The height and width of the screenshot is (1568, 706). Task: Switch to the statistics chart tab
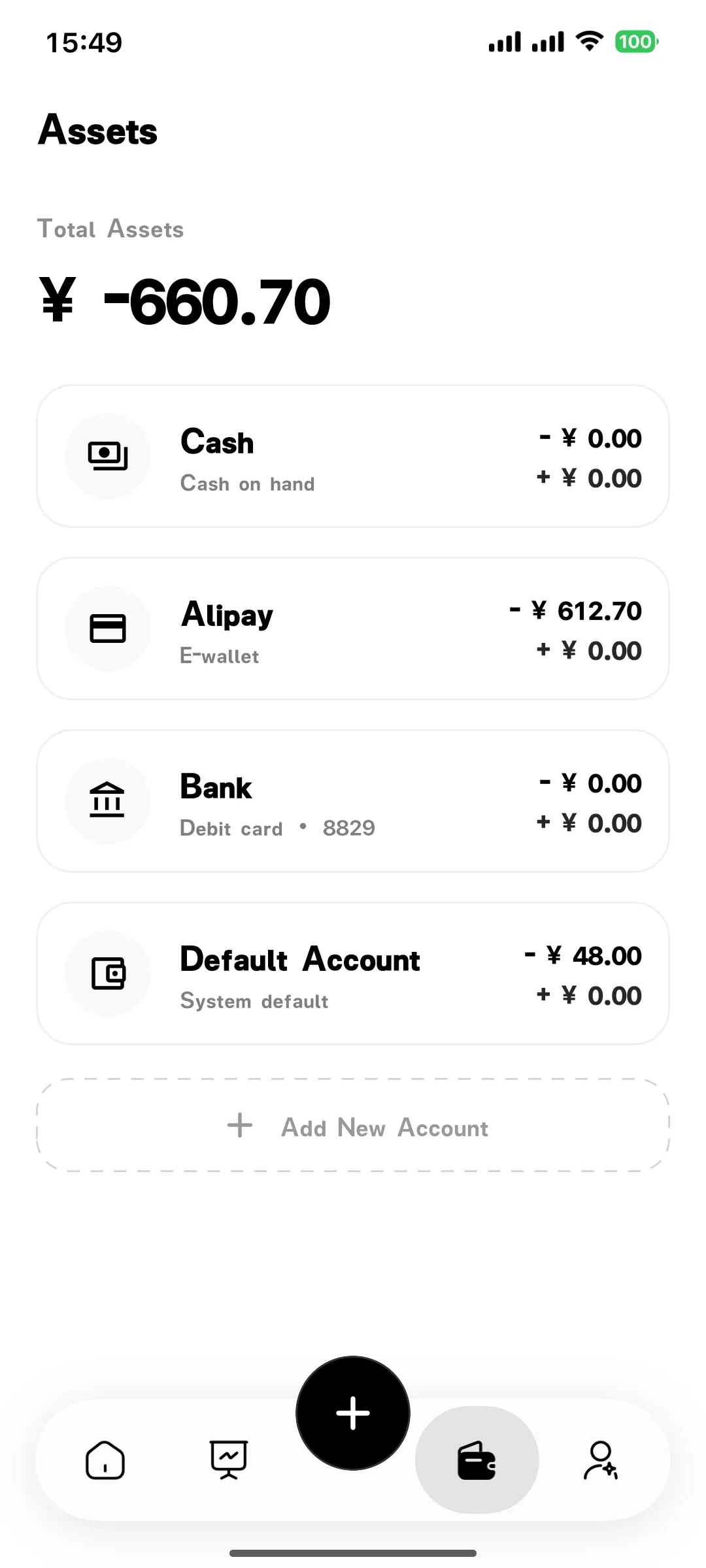[229, 1460]
